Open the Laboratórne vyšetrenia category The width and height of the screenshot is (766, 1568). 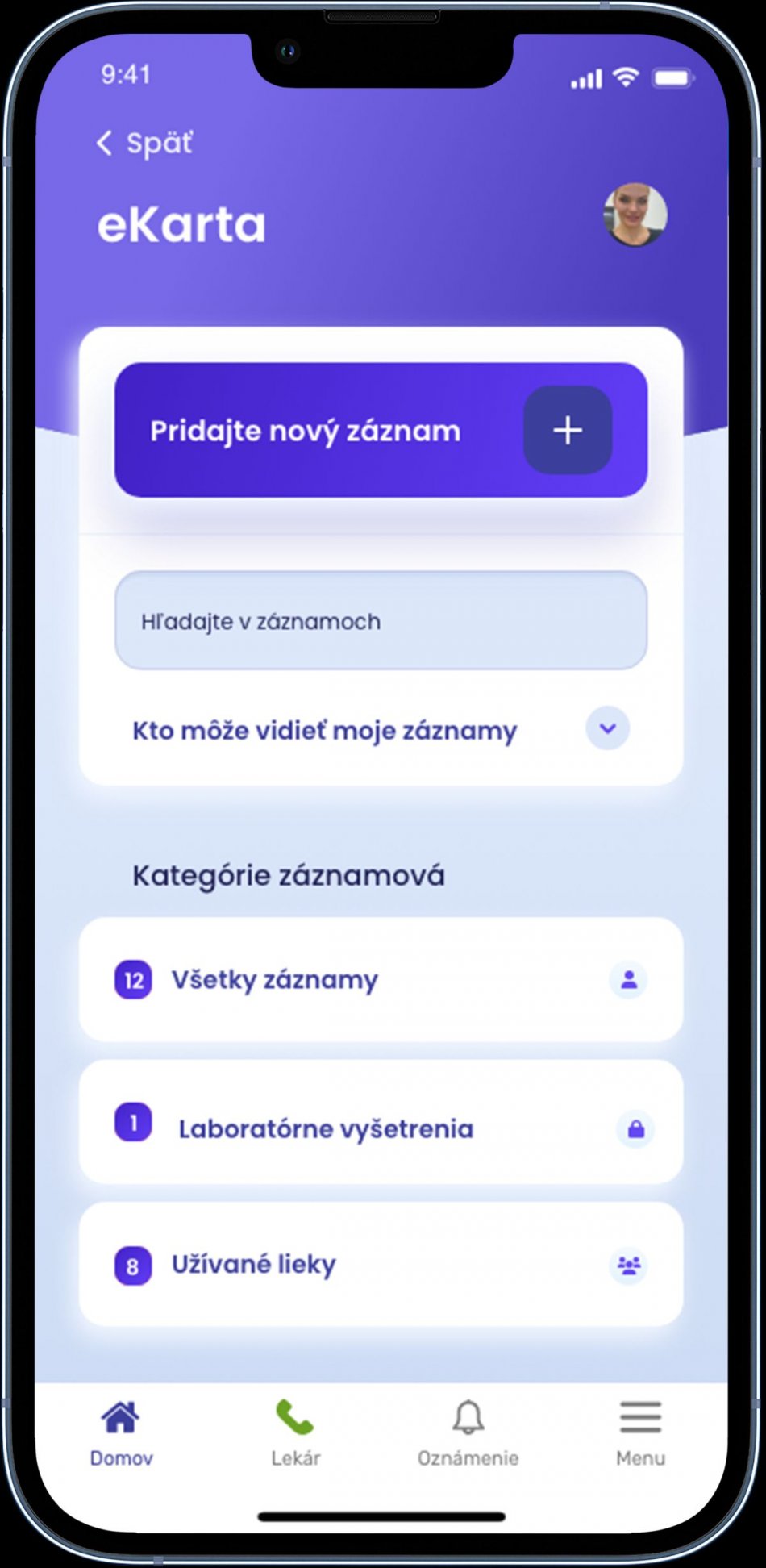(381, 1127)
